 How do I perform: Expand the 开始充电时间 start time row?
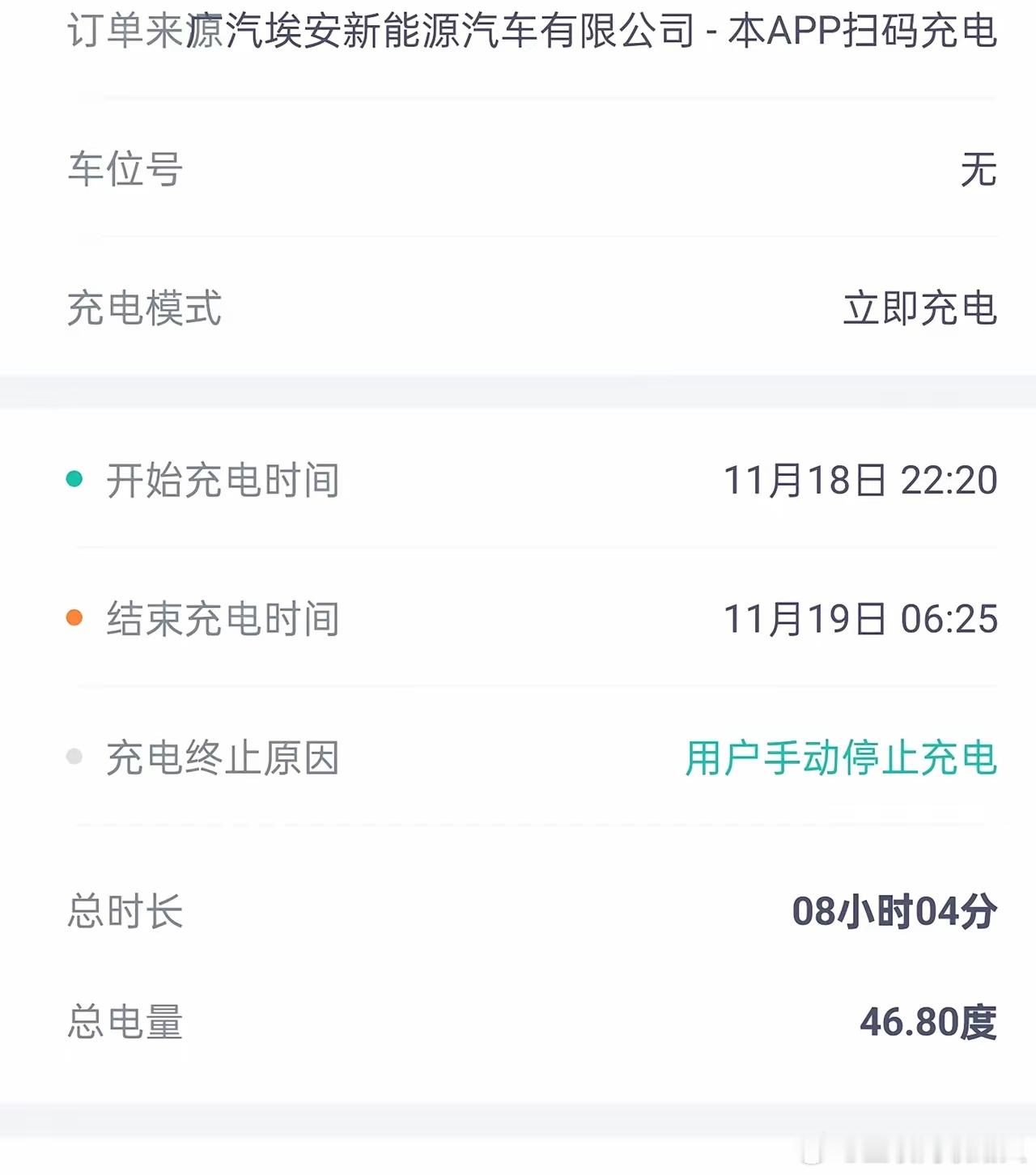518,479
